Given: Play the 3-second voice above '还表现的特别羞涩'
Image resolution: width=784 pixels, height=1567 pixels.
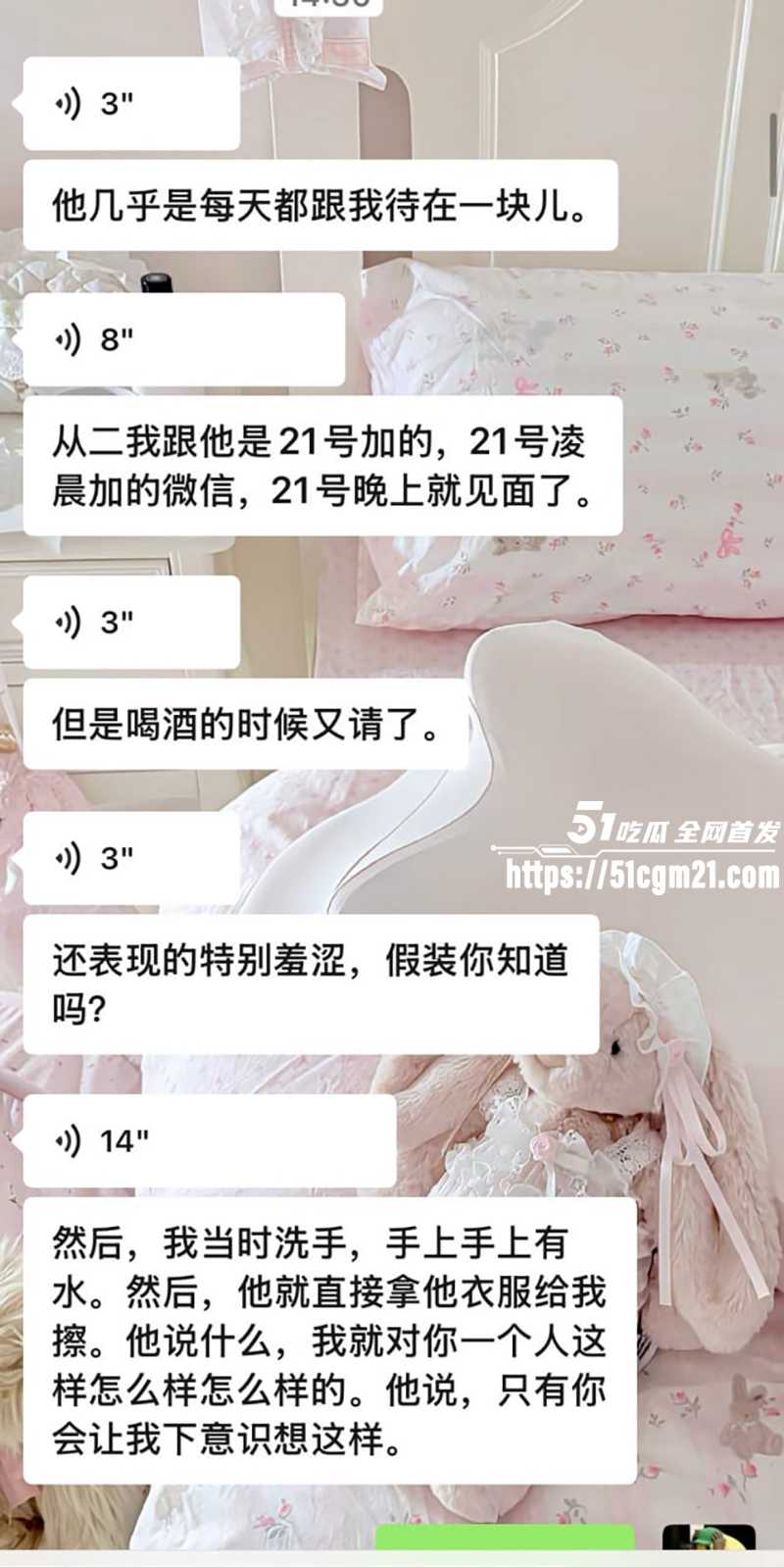Looking at the screenshot, I should coord(130,858).
